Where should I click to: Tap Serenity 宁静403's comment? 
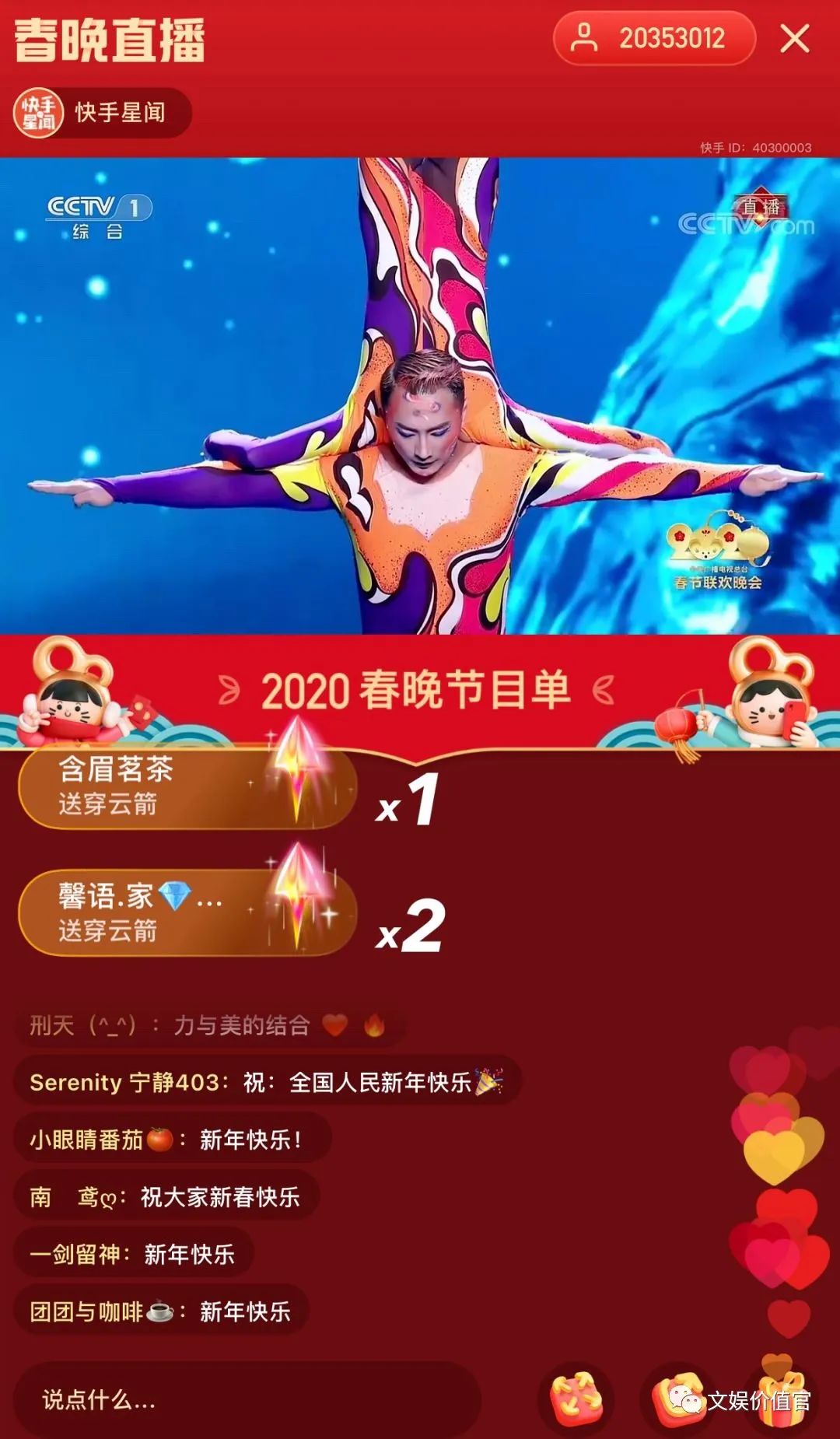click(x=267, y=1081)
